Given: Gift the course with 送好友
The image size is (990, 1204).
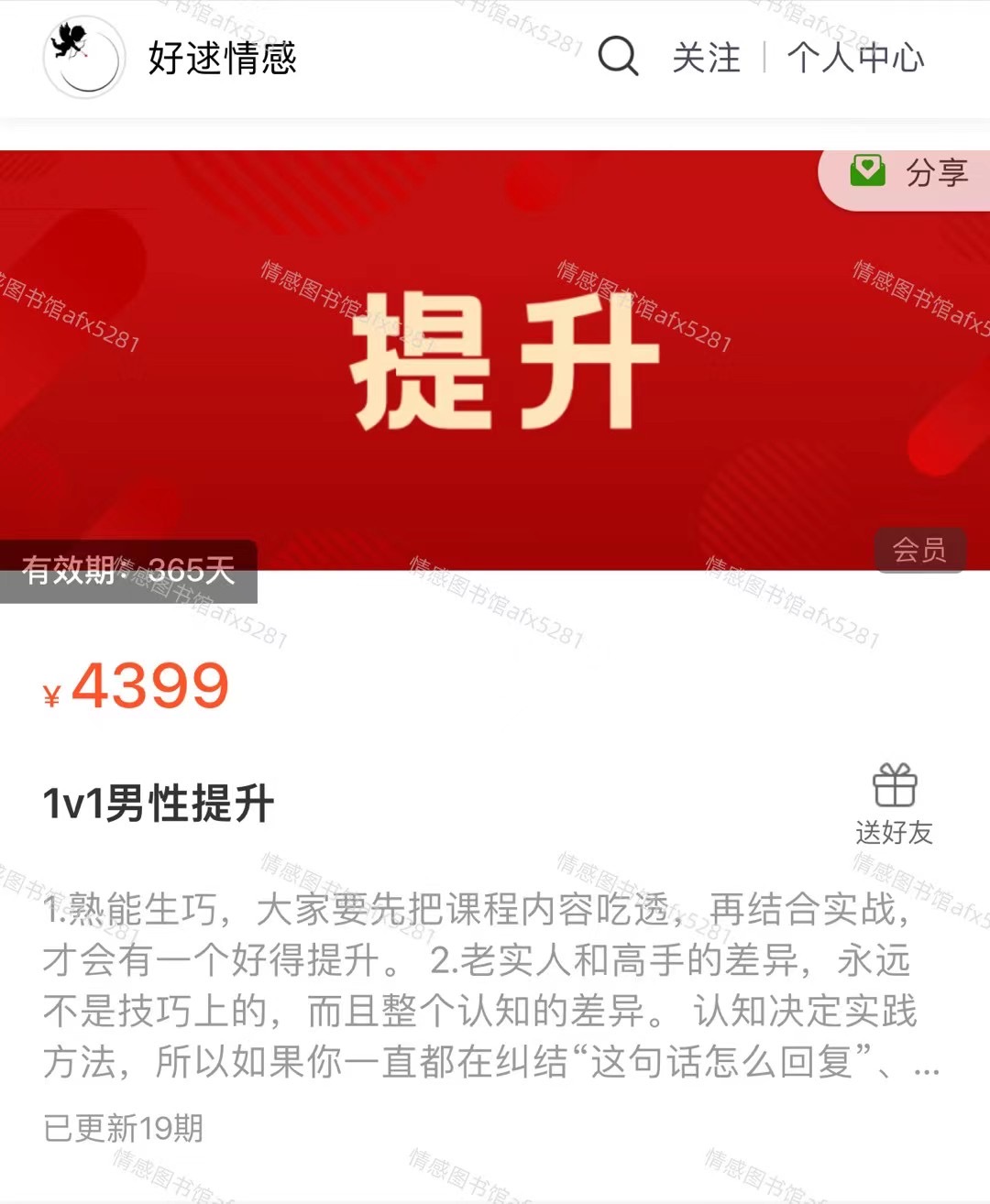Looking at the screenshot, I should [894, 804].
